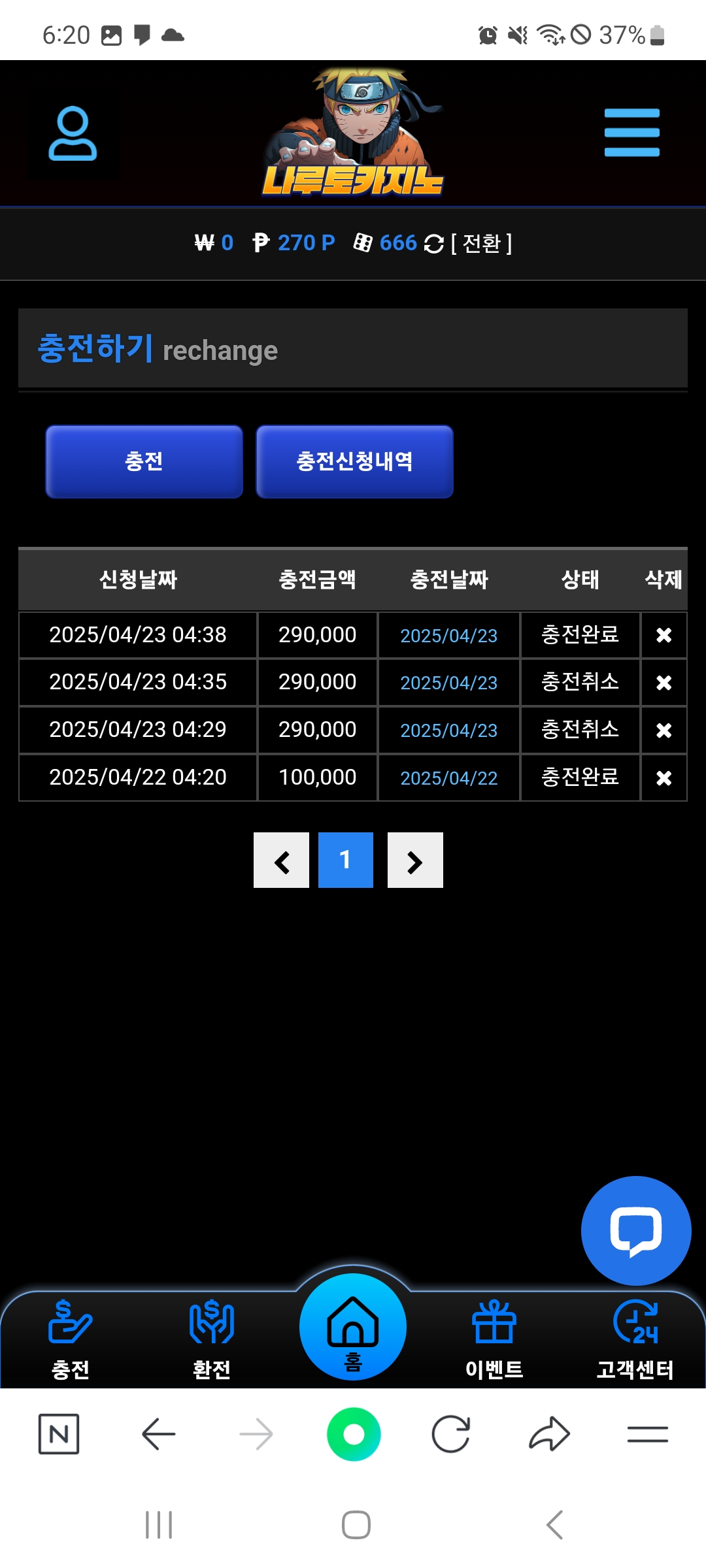Share this page via the browser toolbar
706x1568 pixels.
pyautogui.click(x=549, y=1435)
